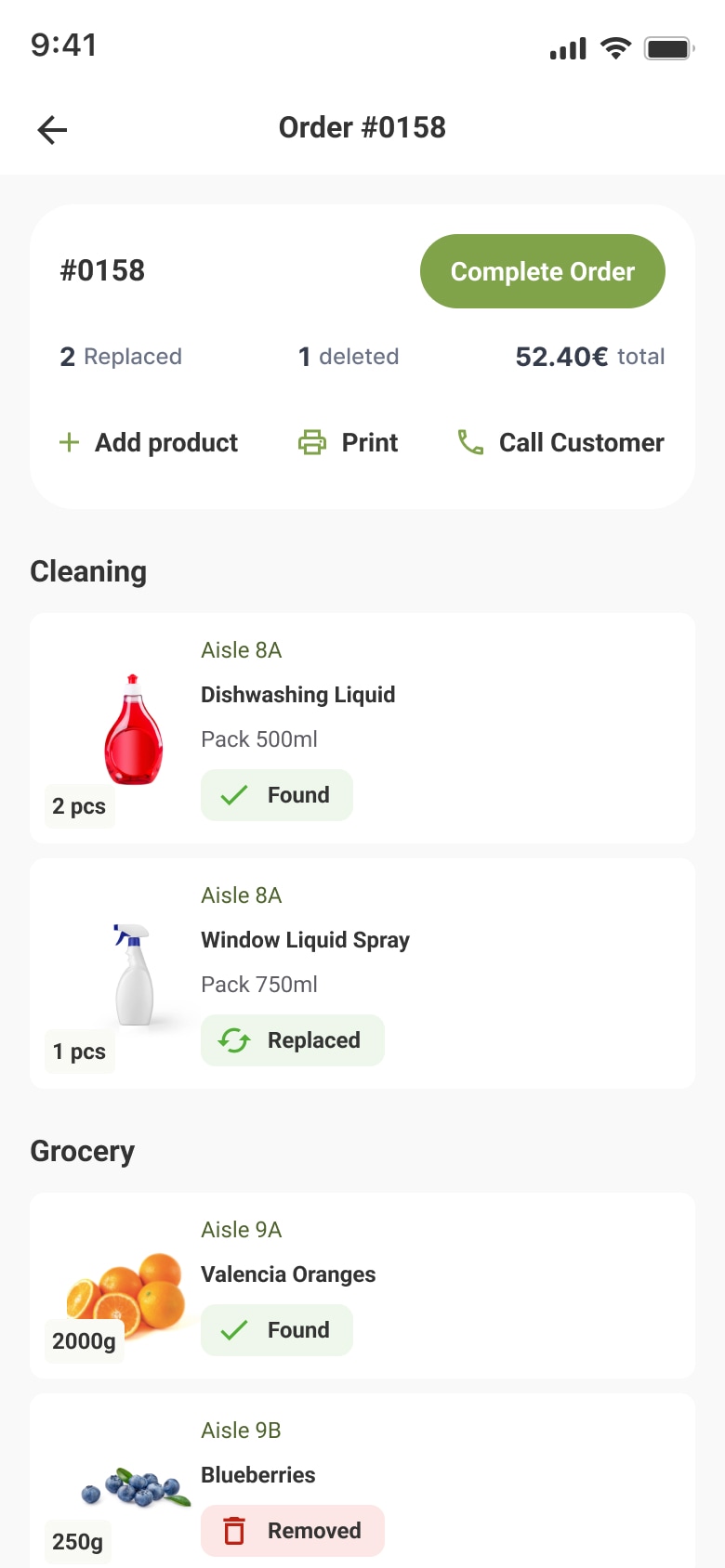725x1568 pixels.
Task: Select the Aisle 9B label on Blueberries
Action: pyautogui.click(x=241, y=1430)
